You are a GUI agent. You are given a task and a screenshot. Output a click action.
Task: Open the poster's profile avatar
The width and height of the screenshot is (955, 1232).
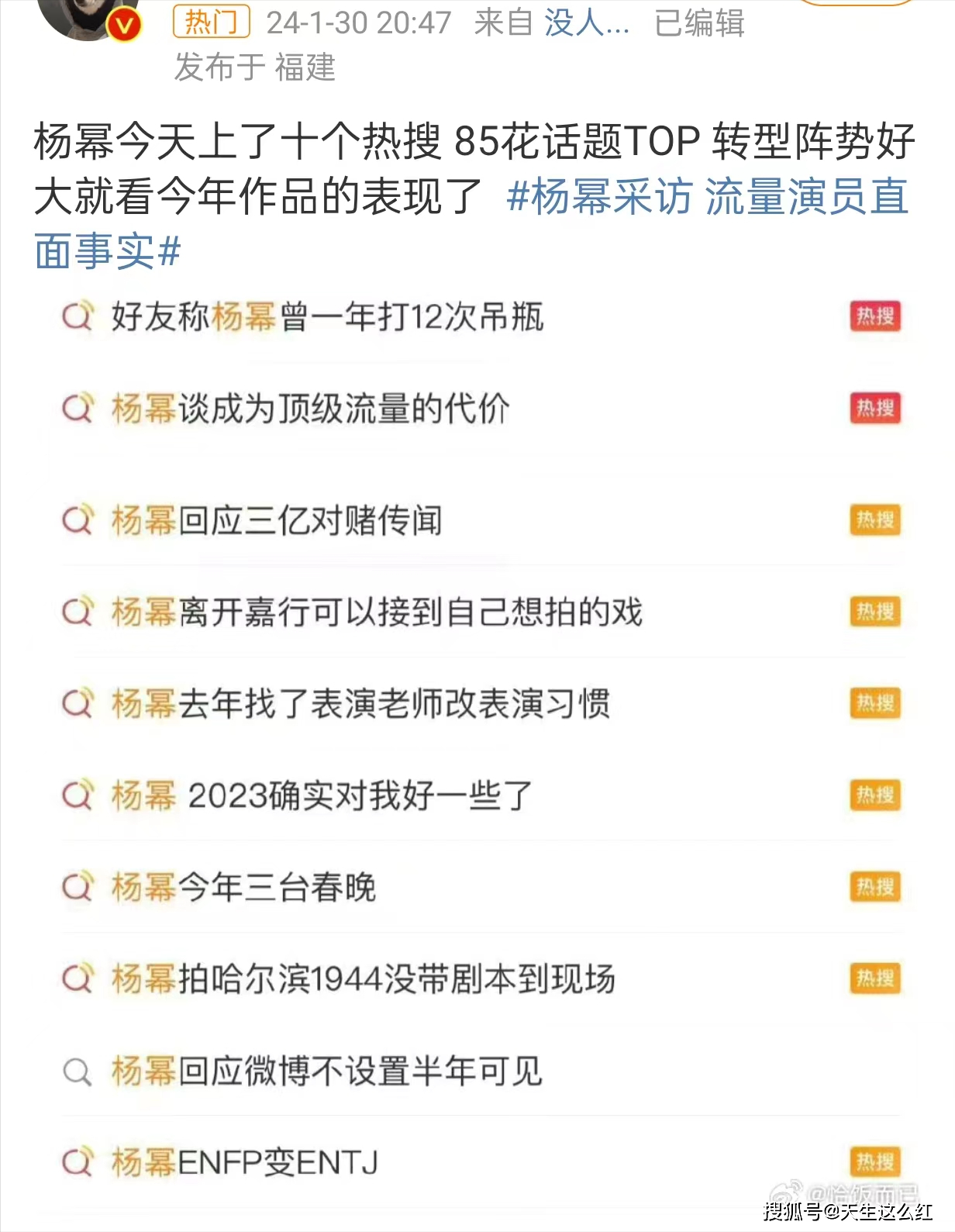tap(87, 16)
